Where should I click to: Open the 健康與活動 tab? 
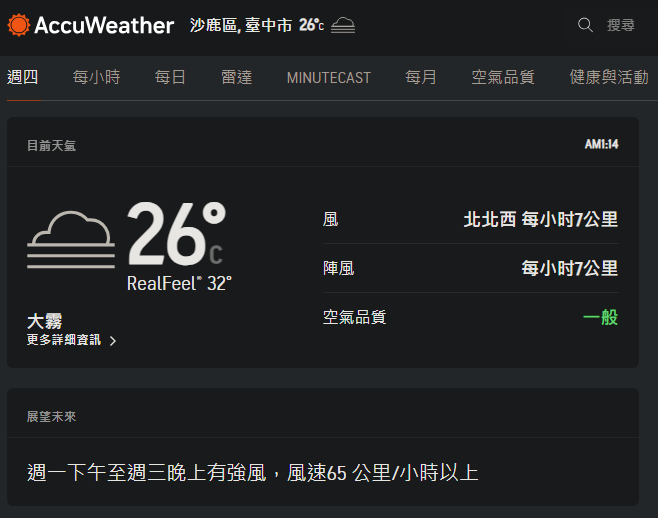608,77
